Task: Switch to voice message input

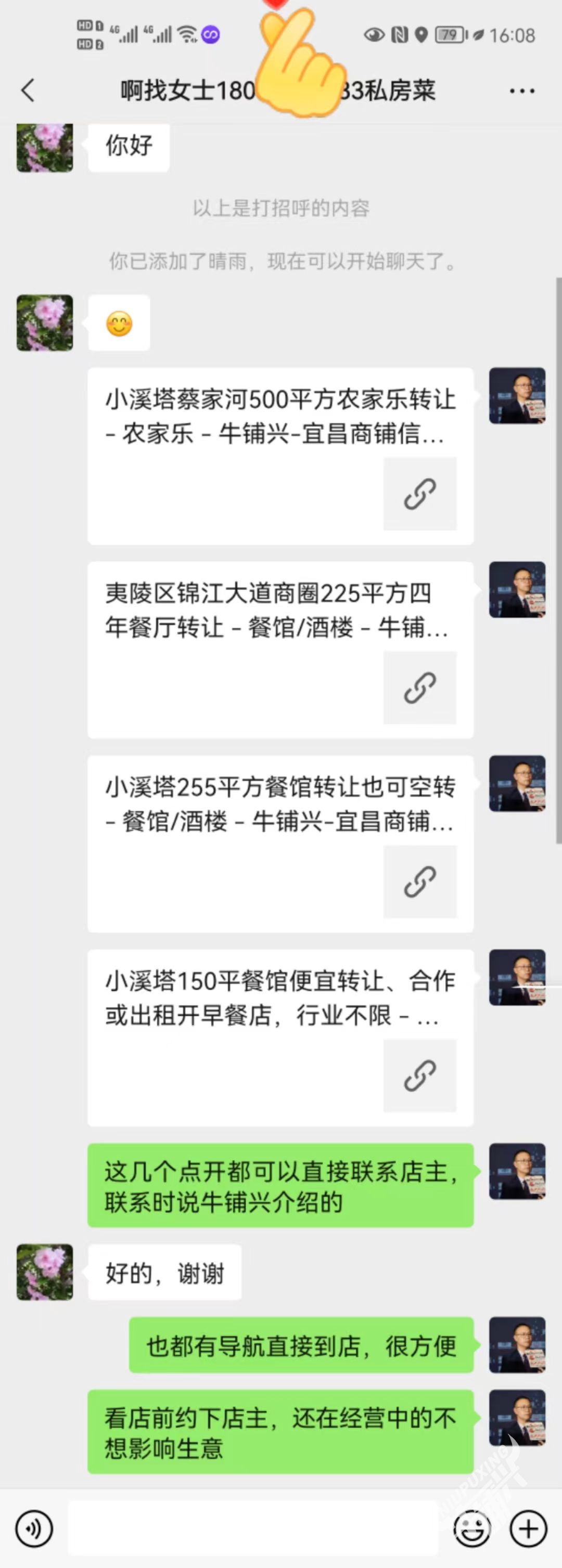Action: coord(35,1528)
